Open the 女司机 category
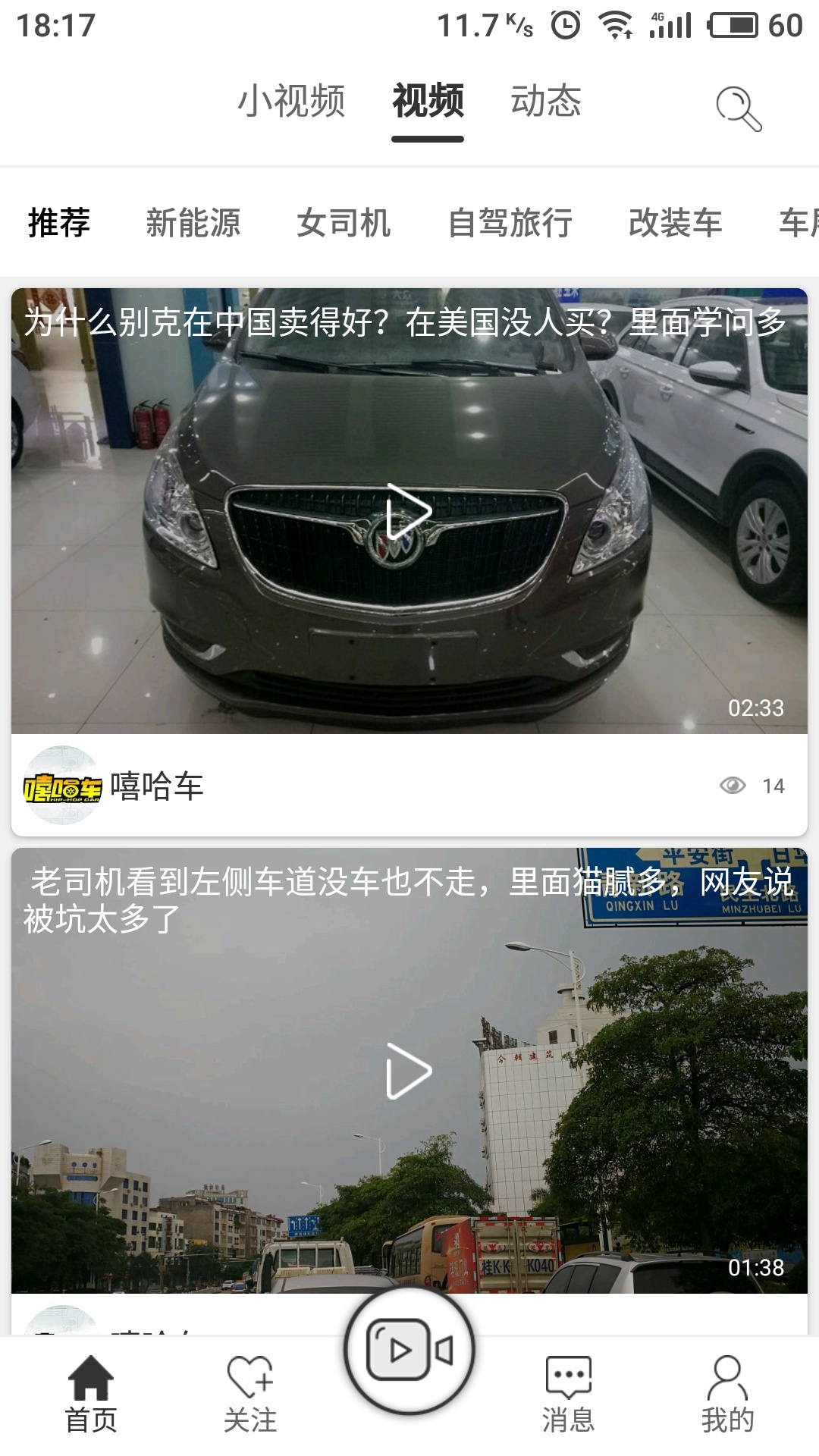Viewport: 819px width, 1456px height. (x=346, y=222)
